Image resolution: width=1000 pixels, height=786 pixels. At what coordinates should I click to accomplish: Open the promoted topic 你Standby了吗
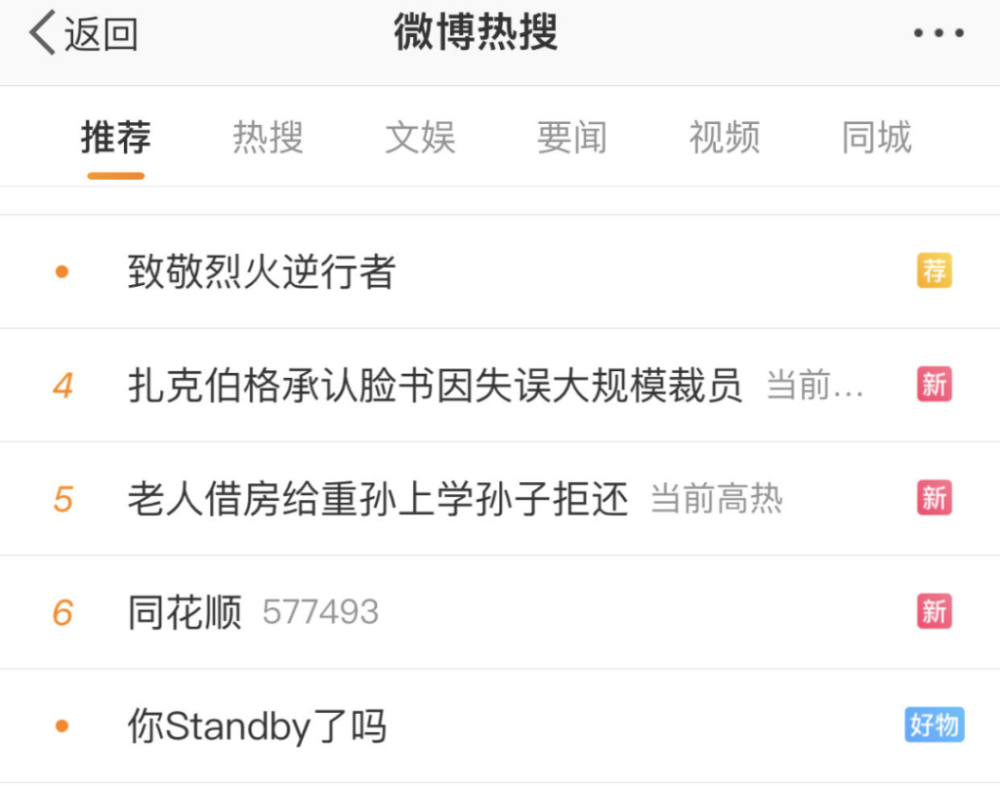coord(257,726)
